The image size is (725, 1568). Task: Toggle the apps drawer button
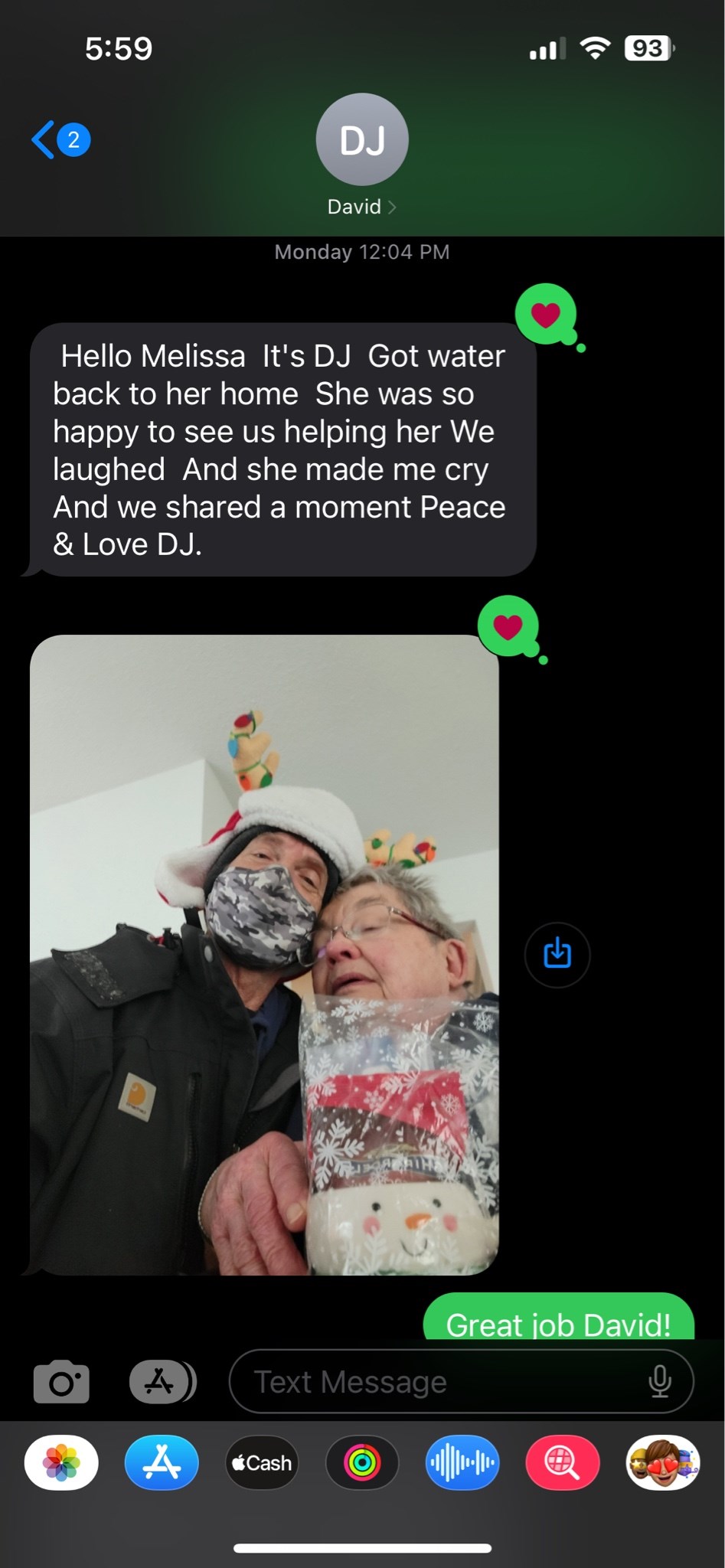coord(162,1382)
